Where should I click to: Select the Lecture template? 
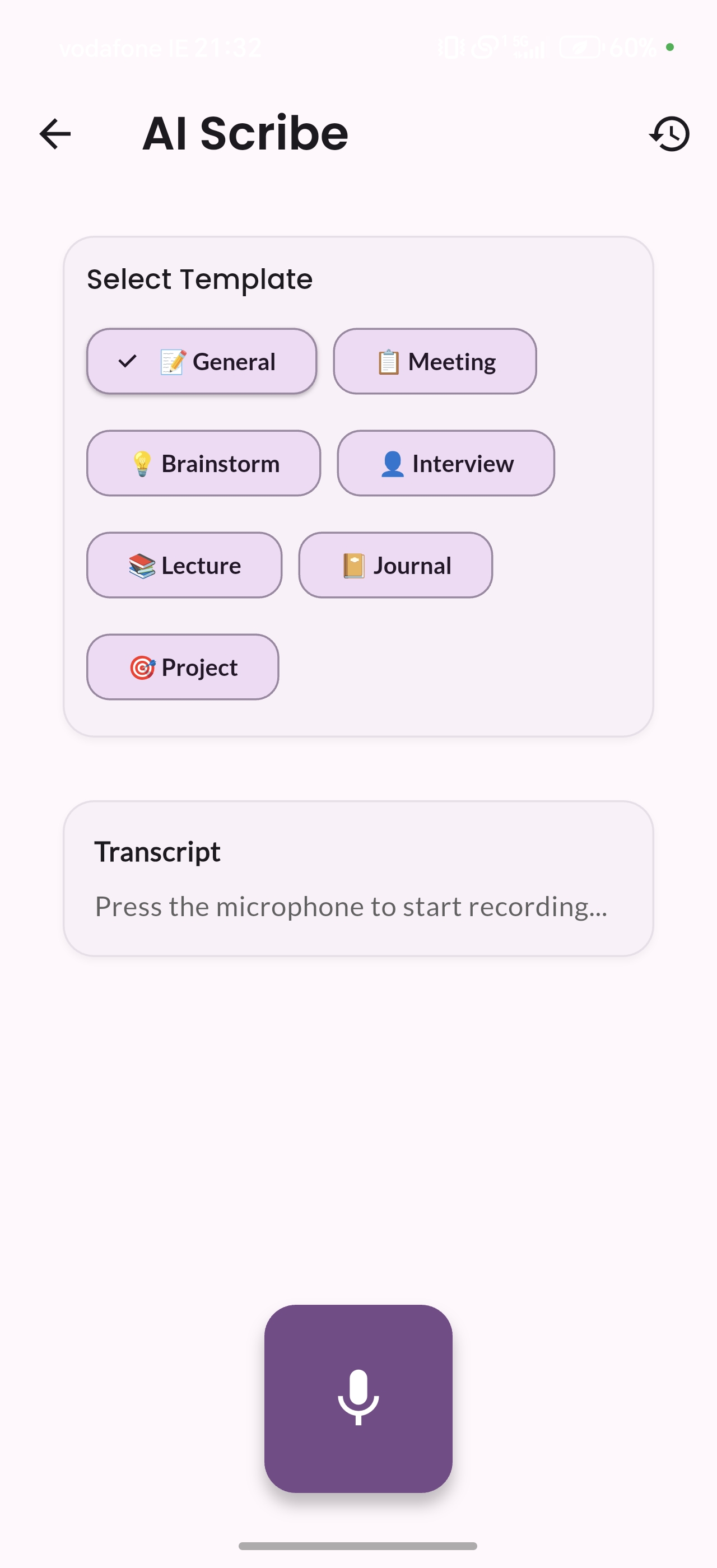click(184, 565)
